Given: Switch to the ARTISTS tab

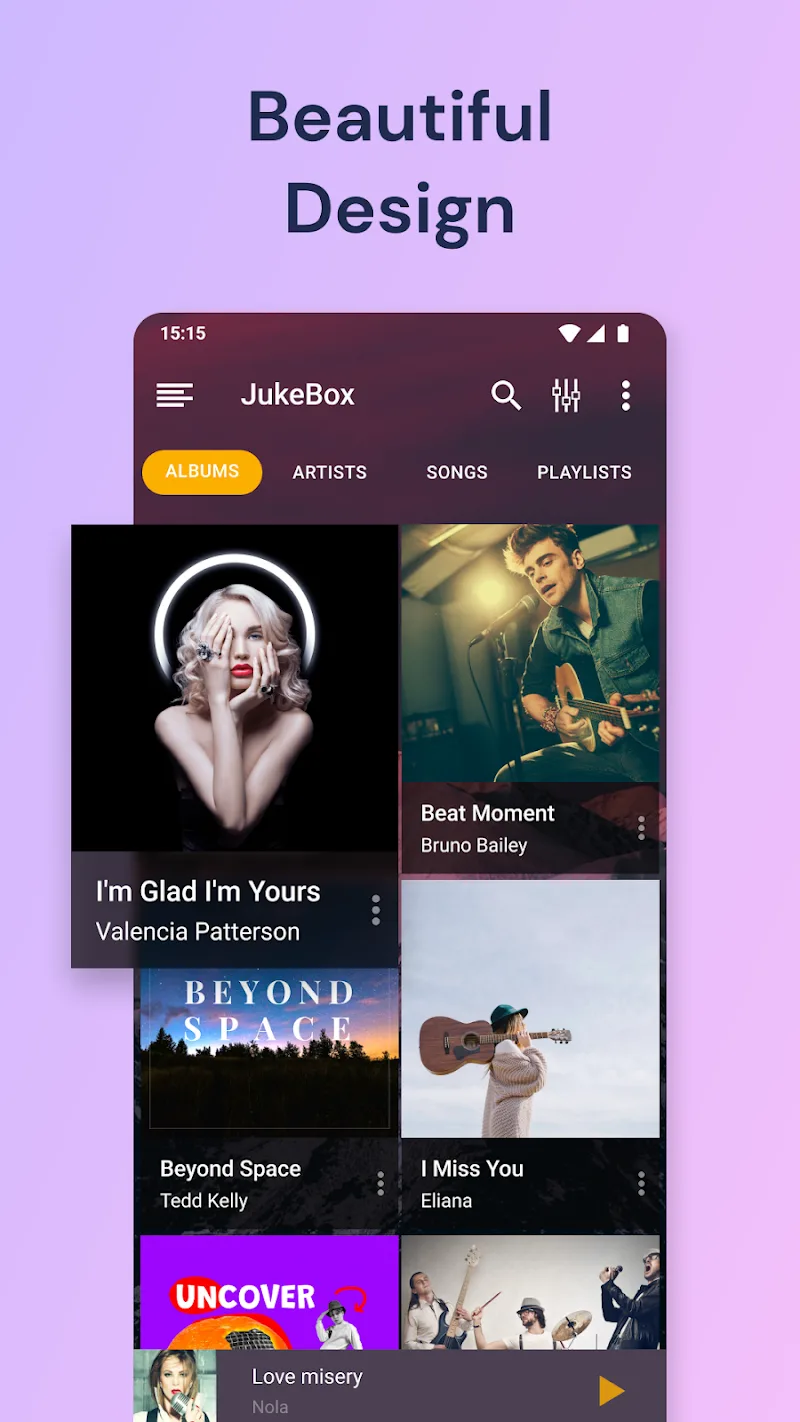Looking at the screenshot, I should point(329,472).
